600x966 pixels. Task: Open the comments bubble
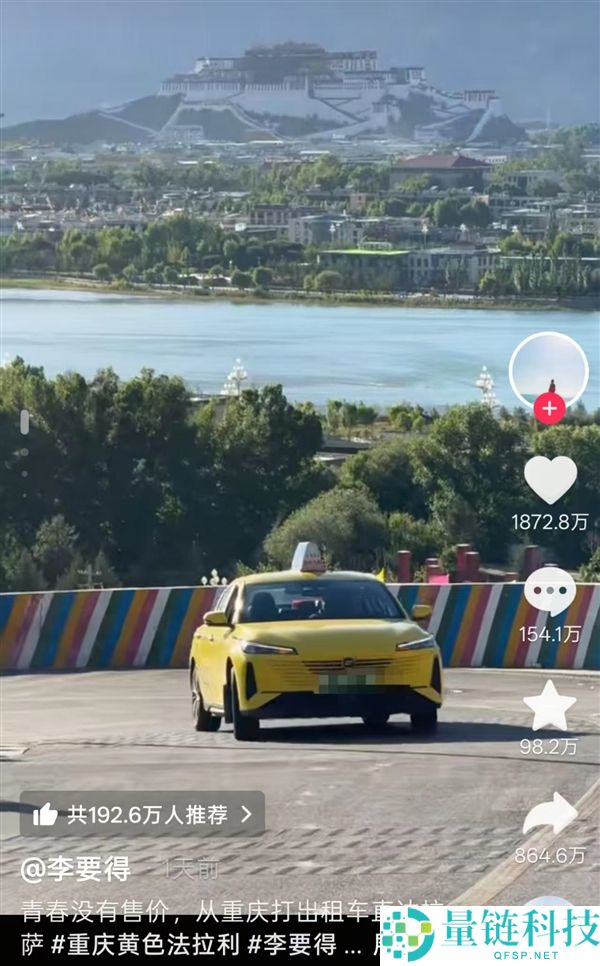point(549,591)
